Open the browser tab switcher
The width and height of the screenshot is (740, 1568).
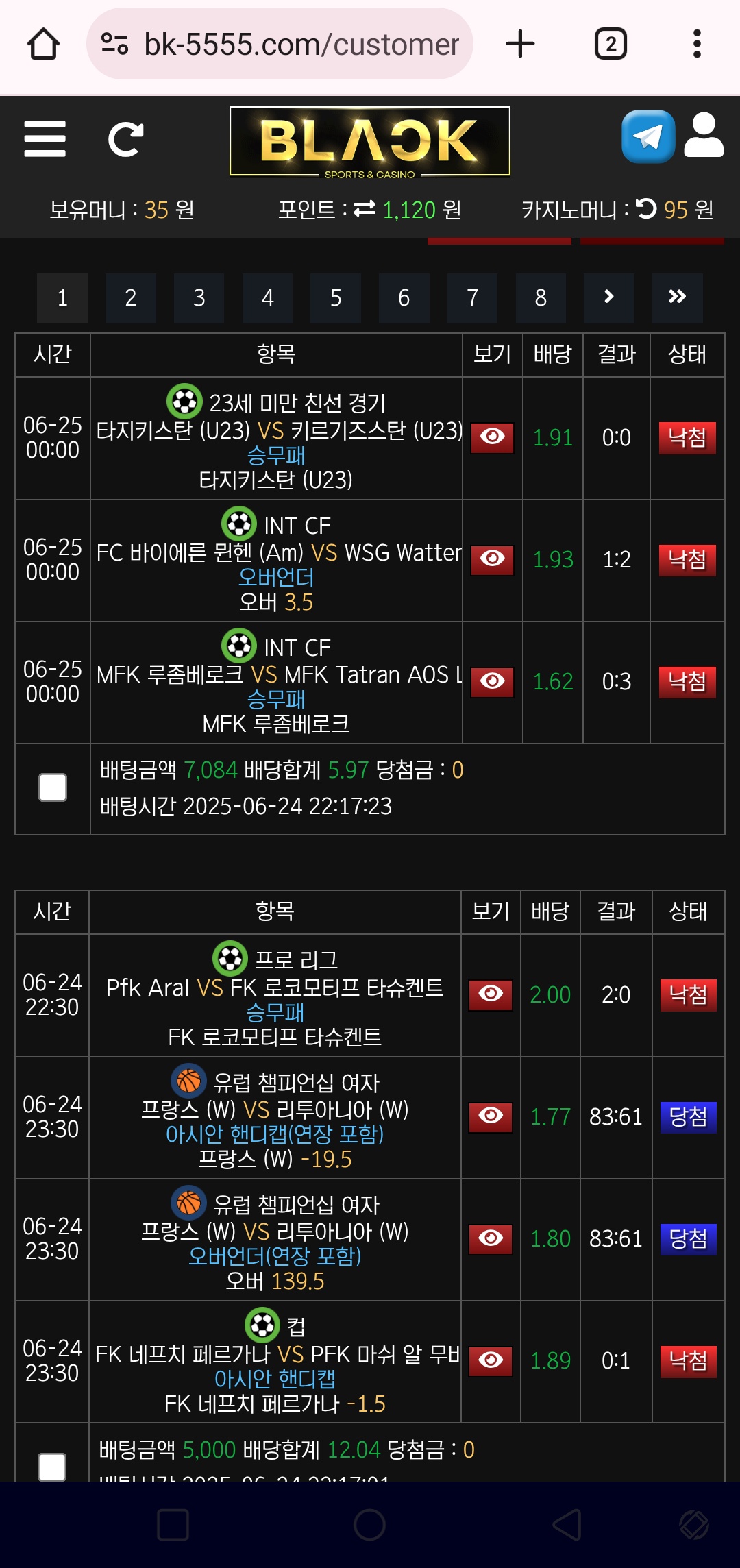610,44
